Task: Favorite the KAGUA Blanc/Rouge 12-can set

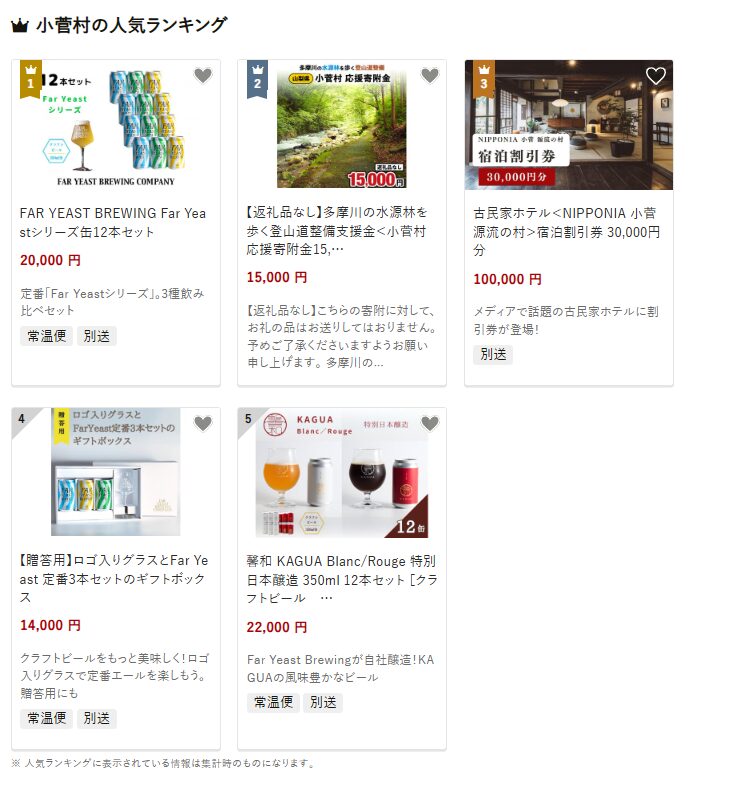Action: coord(430,424)
